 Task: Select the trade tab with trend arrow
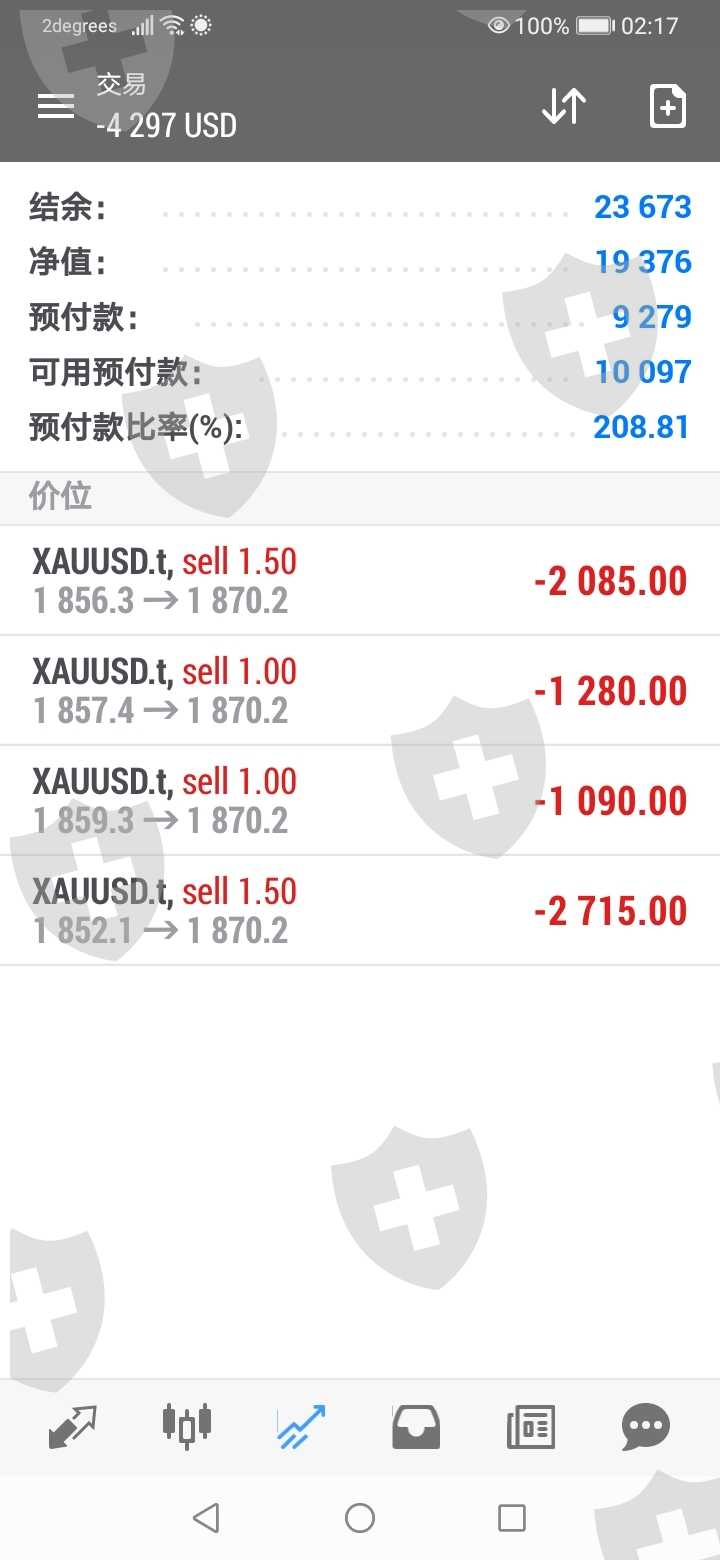tap(301, 1426)
